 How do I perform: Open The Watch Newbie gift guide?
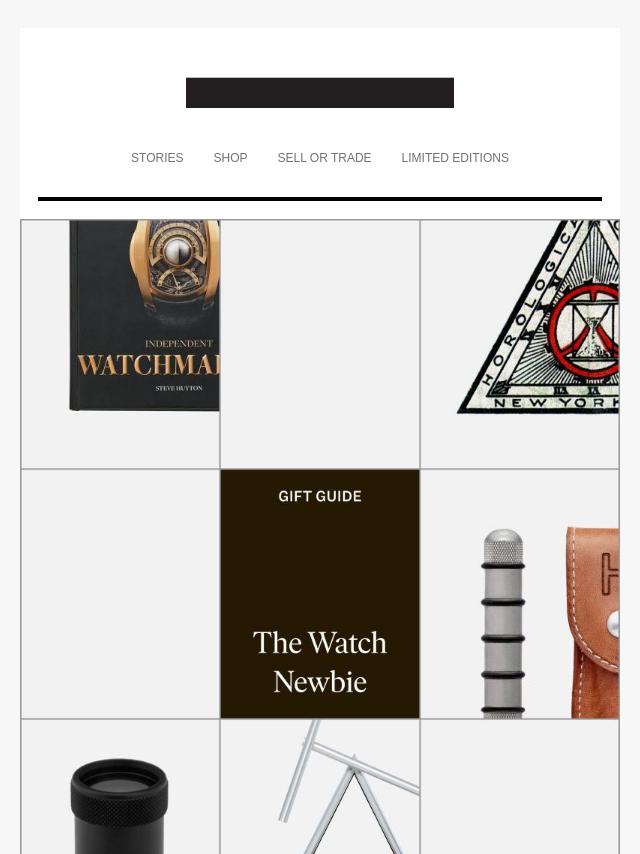pos(320,594)
